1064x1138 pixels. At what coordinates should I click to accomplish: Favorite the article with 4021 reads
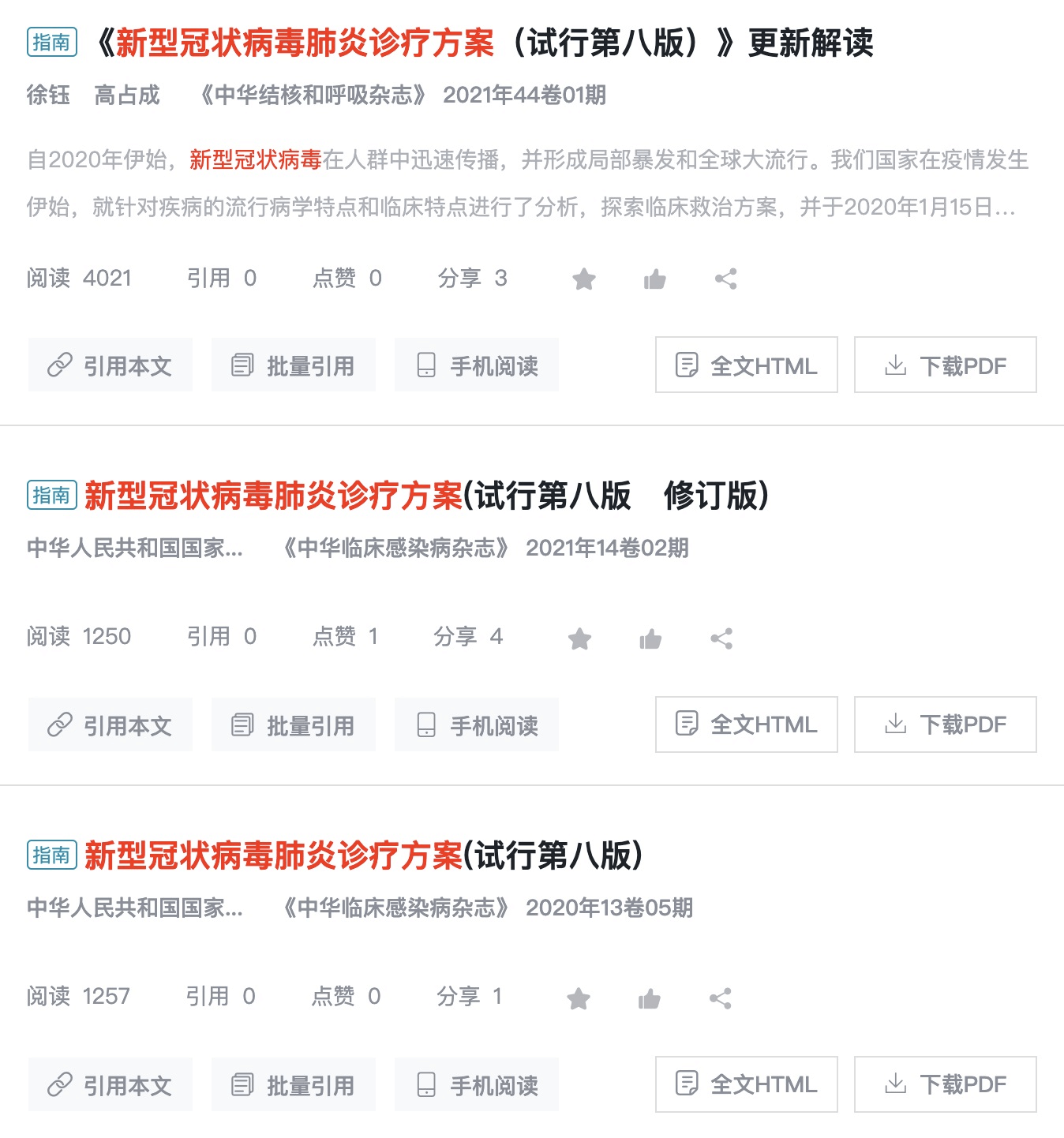[584, 279]
